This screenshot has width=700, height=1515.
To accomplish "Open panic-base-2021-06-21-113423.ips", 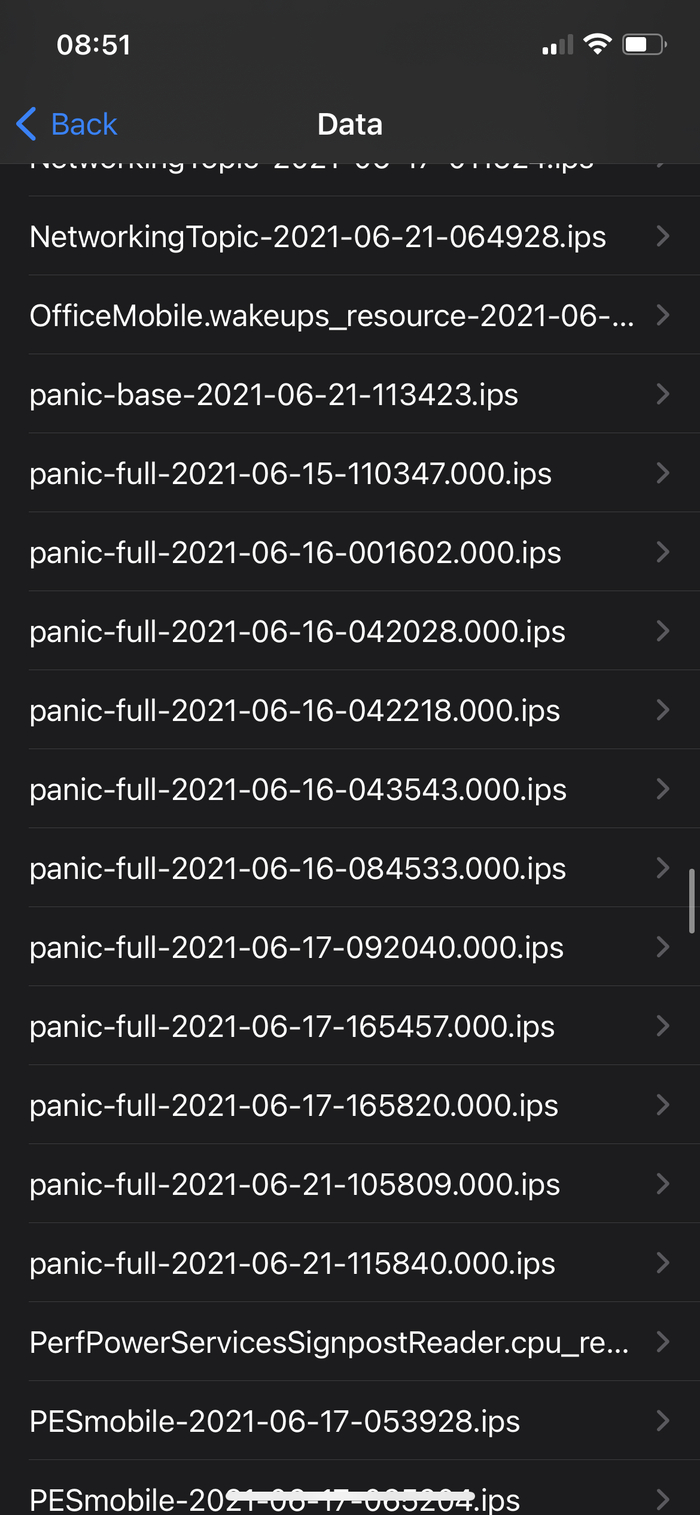I will click(274, 395).
